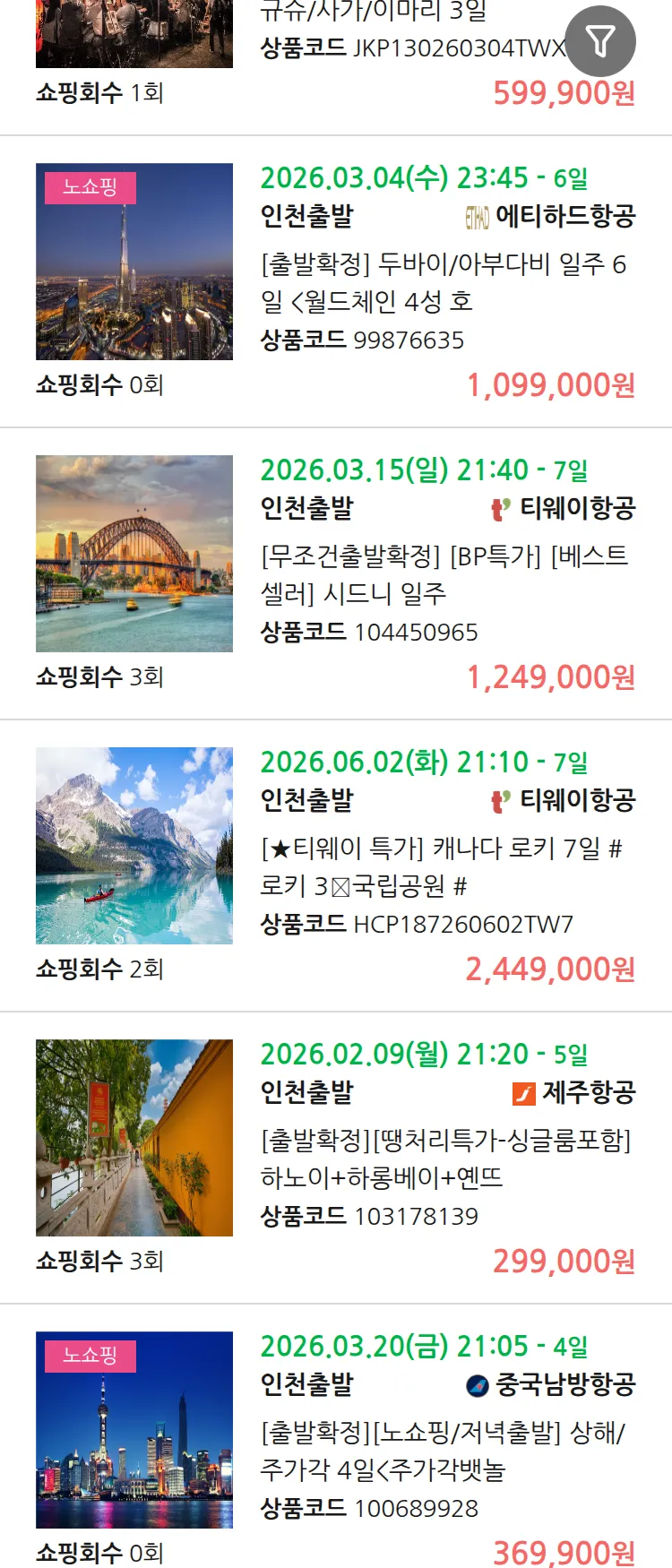
Task: Select the Canada Rockies 7-day package
Action: (443, 866)
